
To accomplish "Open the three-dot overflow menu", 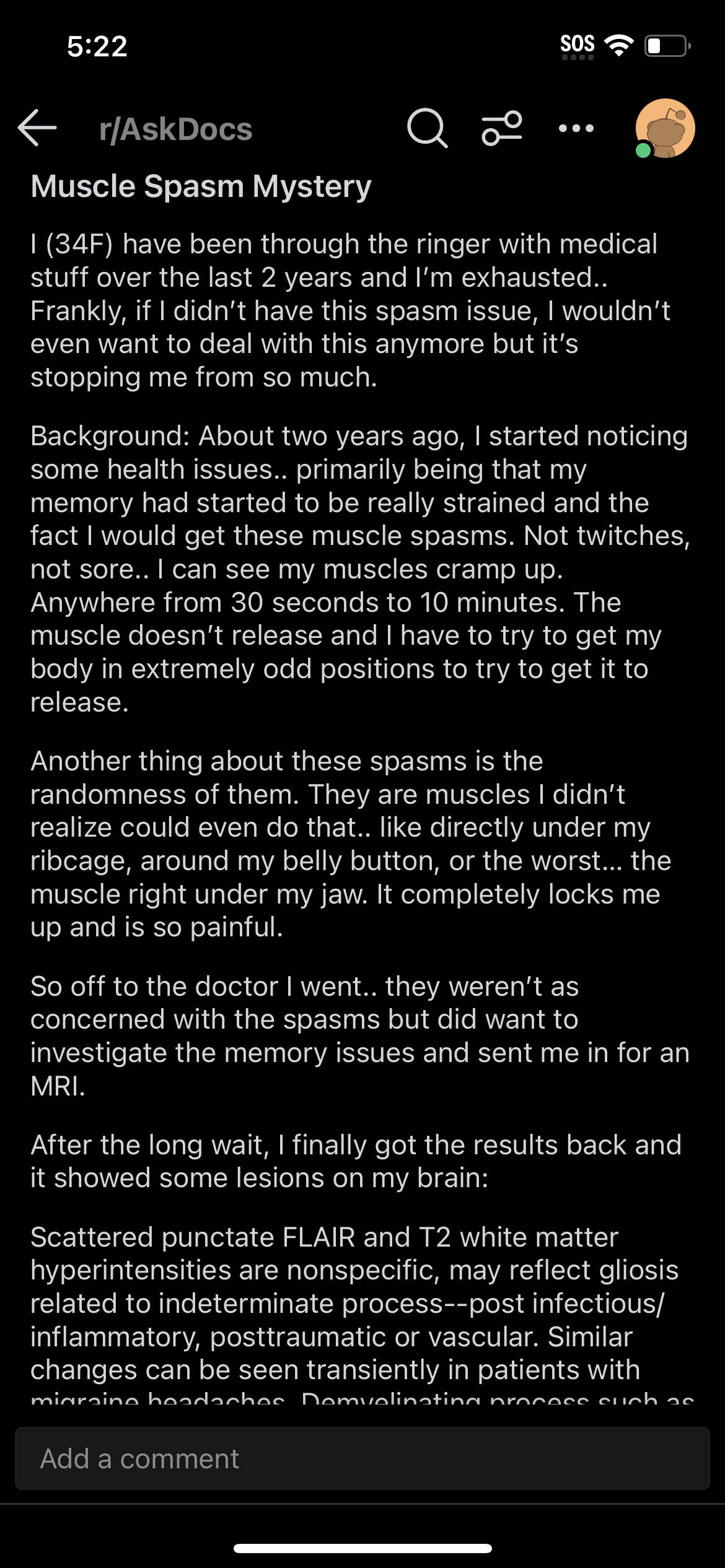I will [x=576, y=128].
